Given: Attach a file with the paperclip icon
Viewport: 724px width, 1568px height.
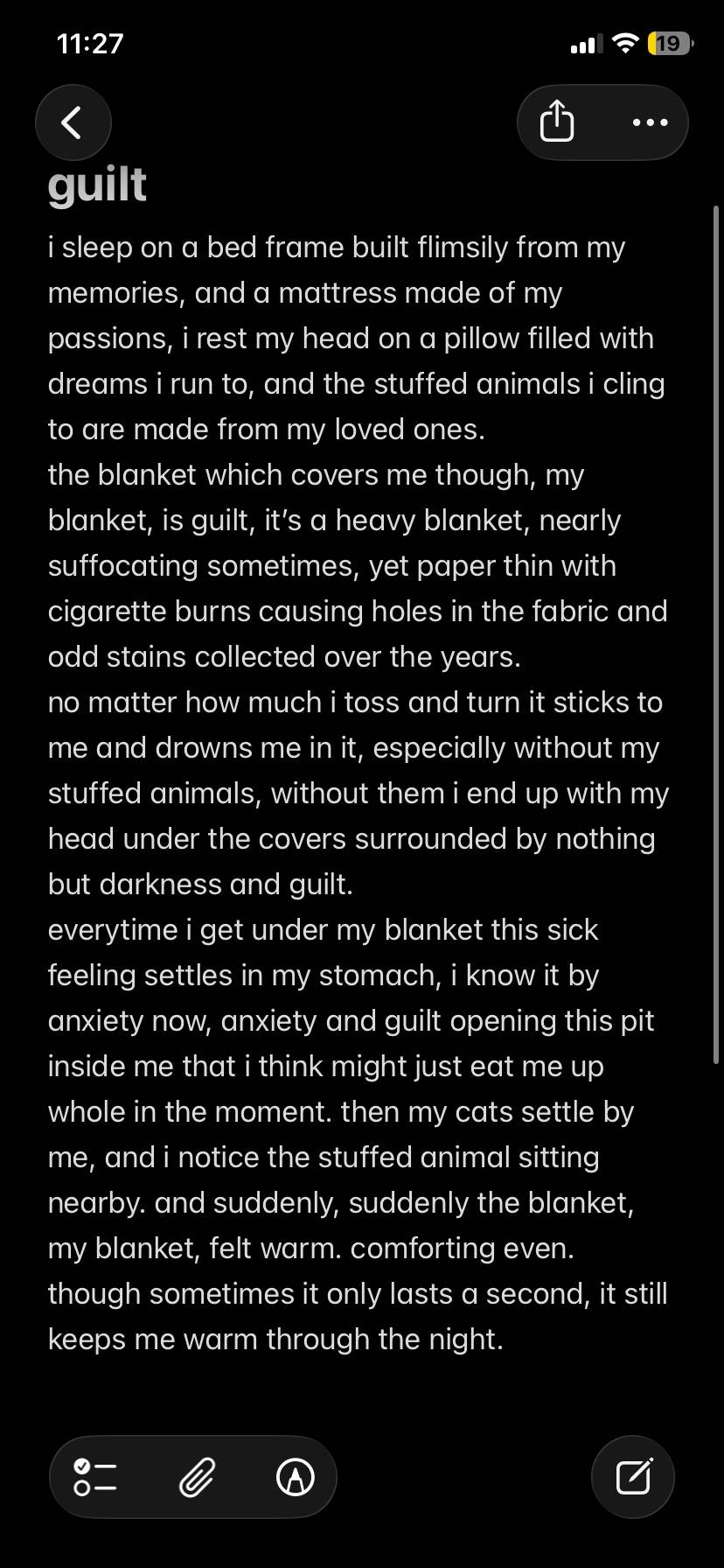Looking at the screenshot, I should point(197,1477).
